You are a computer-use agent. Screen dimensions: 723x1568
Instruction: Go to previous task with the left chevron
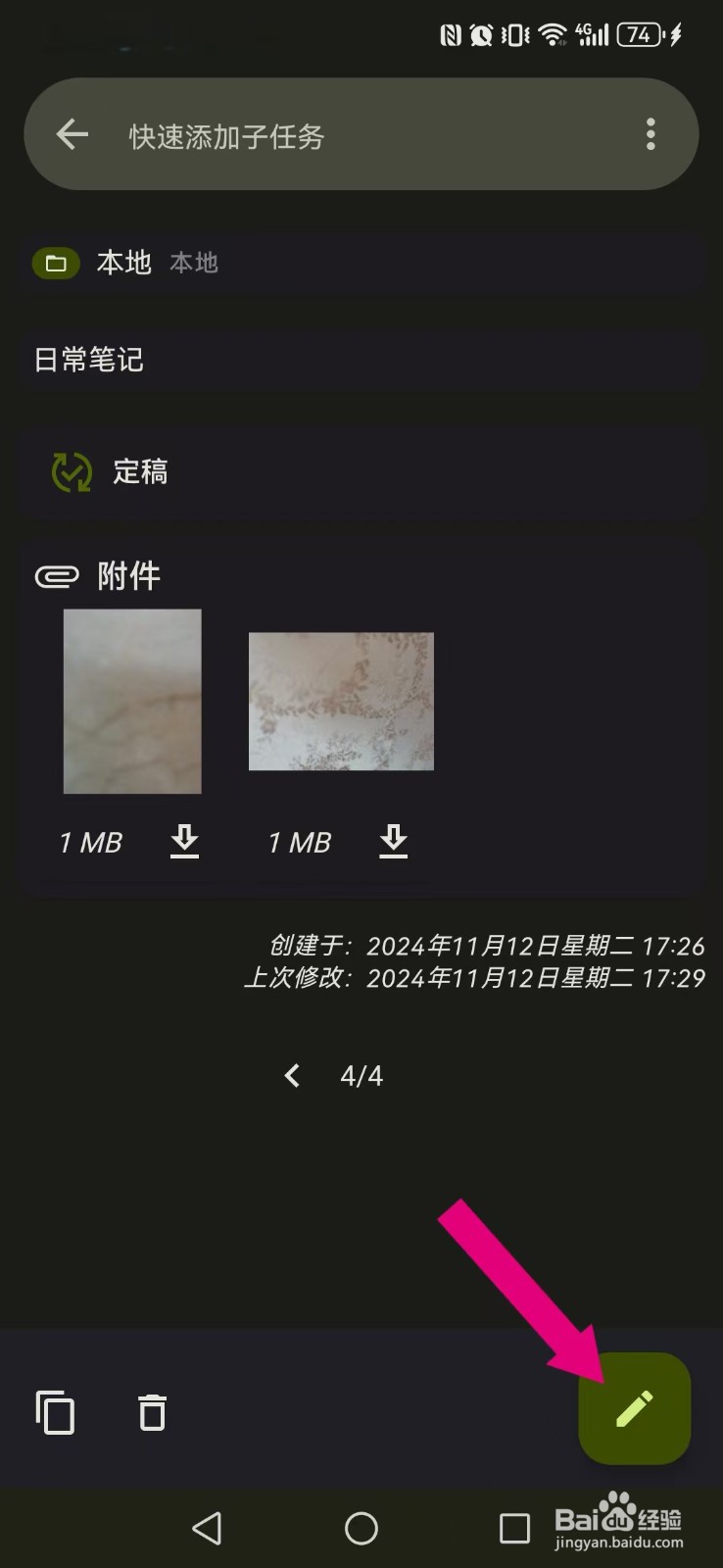291,1075
